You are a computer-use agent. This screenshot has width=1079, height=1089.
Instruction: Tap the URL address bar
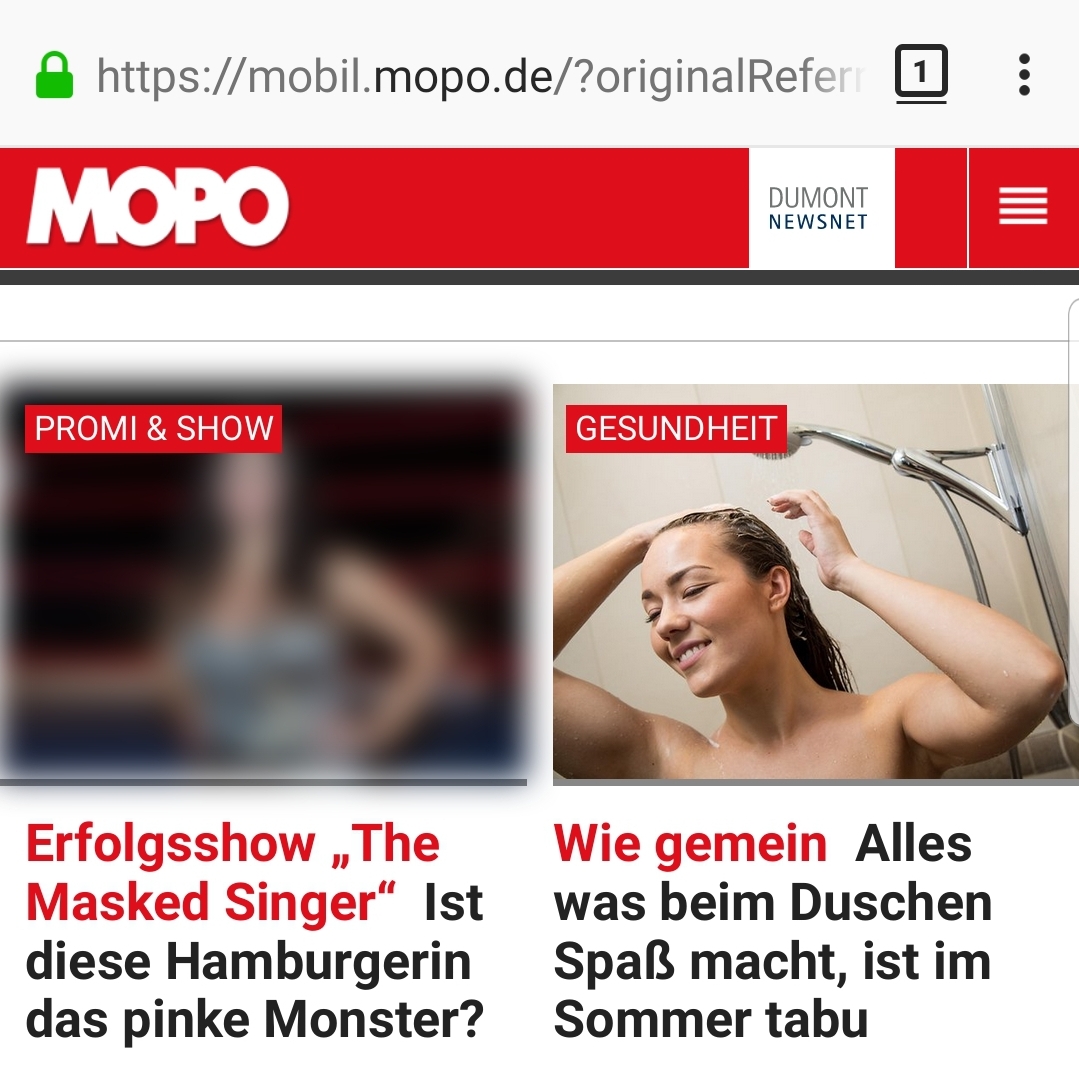pyautogui.click(x=478, y=76)
